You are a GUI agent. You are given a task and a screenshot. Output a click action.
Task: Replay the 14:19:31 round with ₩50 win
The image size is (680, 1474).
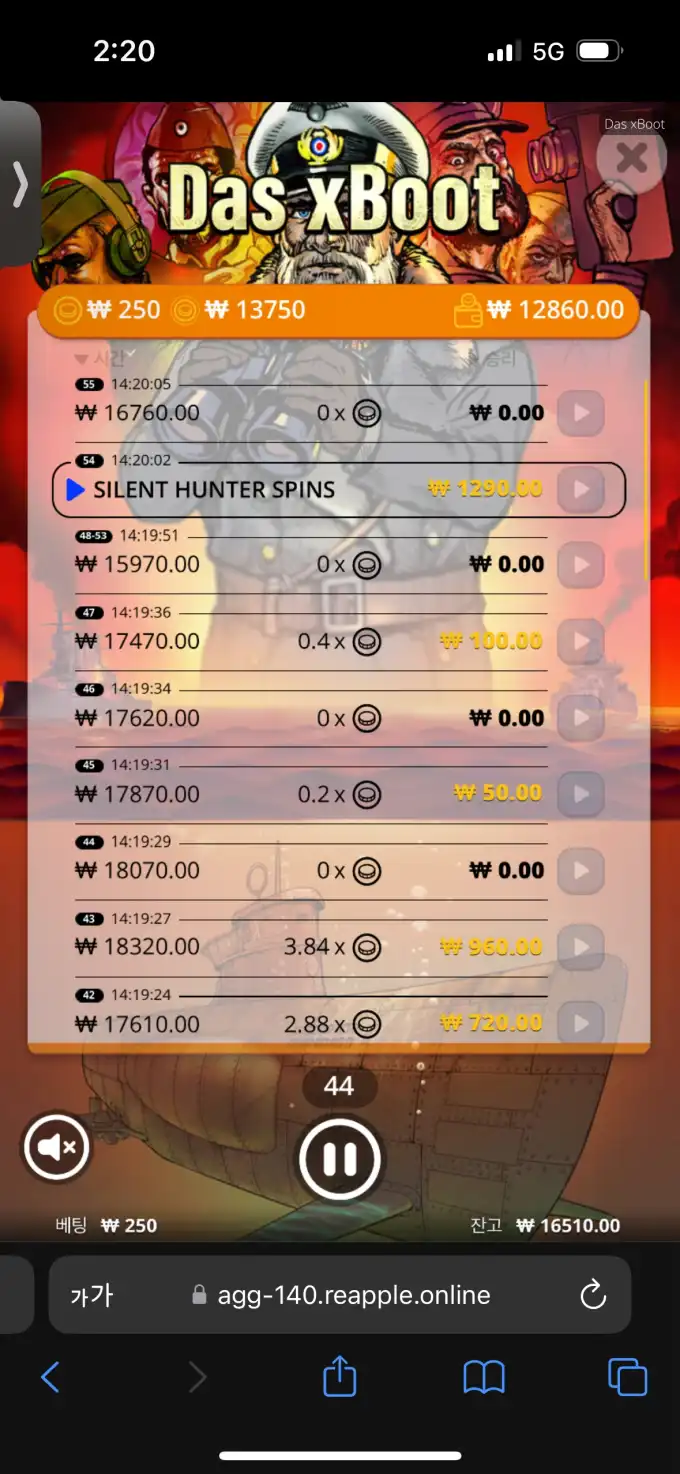(x=581, y=794)
